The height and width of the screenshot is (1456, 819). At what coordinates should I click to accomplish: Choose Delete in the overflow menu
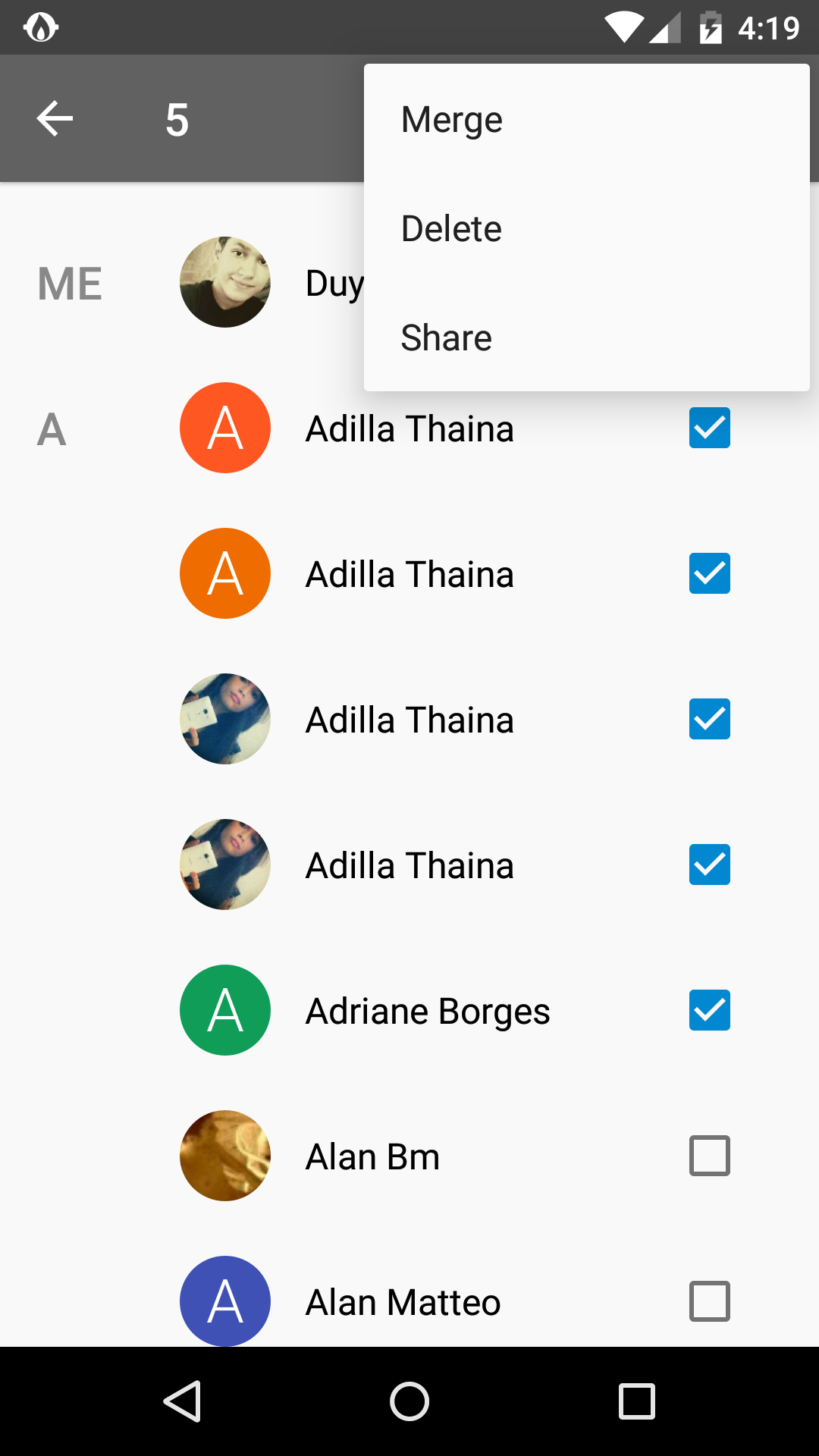pyautogui.click(x=586, y=229)
